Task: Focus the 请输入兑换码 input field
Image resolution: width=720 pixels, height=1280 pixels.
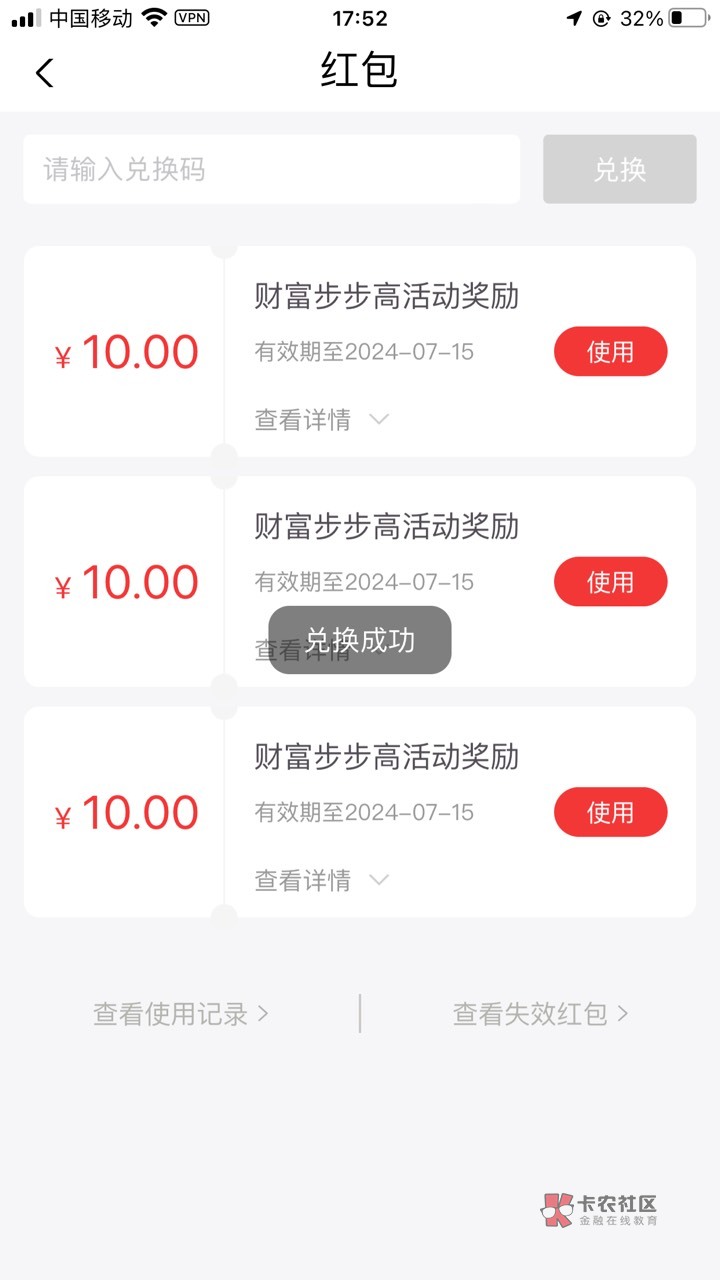Action: tap(271, 170)
